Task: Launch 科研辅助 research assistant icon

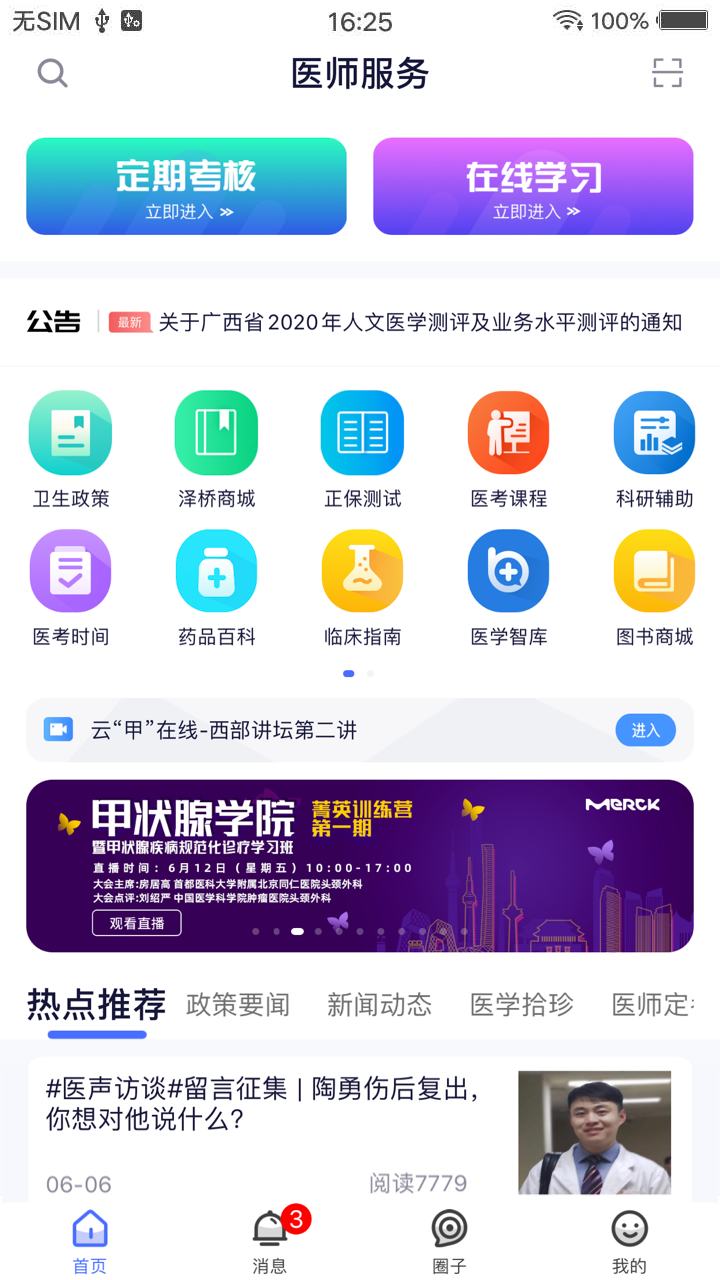Action: tap(654, 433)
